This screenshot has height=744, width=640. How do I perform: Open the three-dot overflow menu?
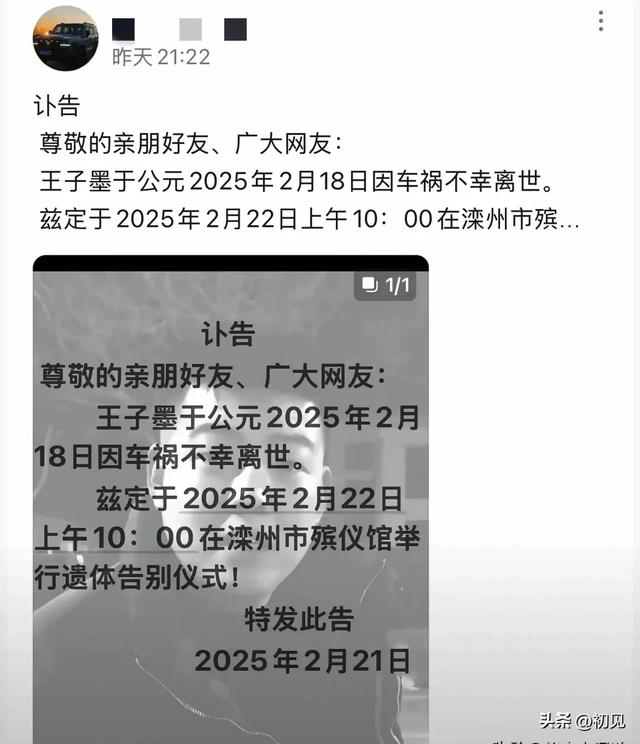click(x=600, y=21)
